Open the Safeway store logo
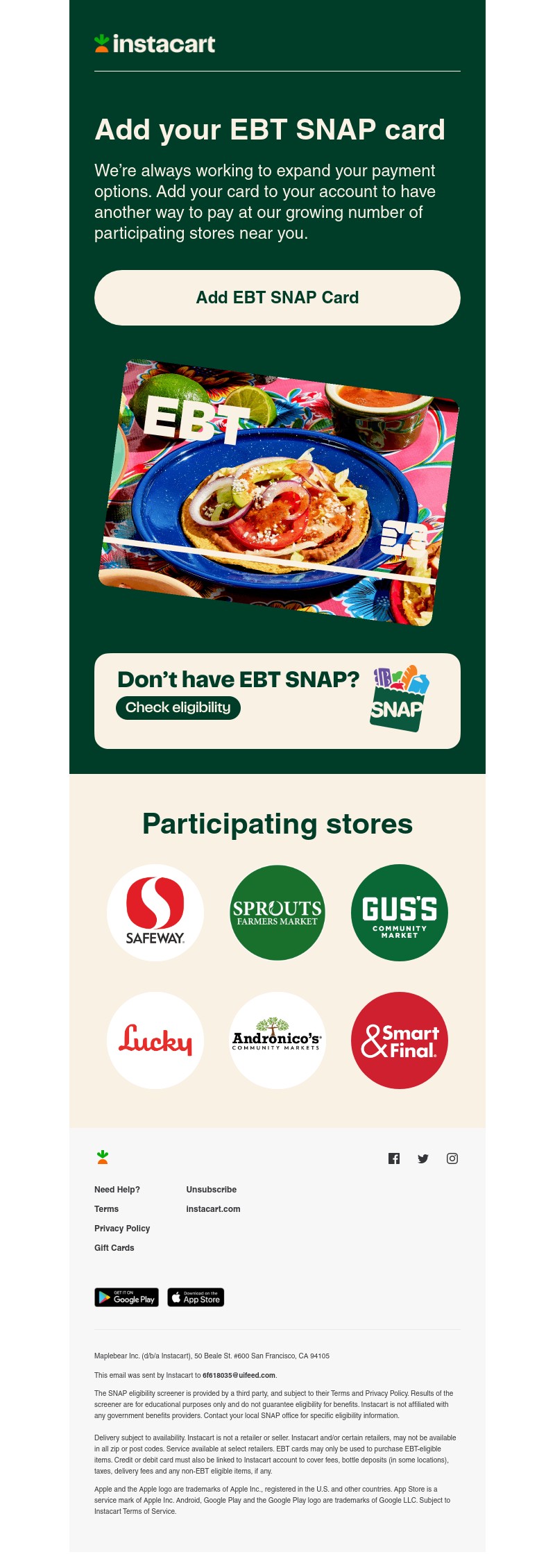 point(155,913)
